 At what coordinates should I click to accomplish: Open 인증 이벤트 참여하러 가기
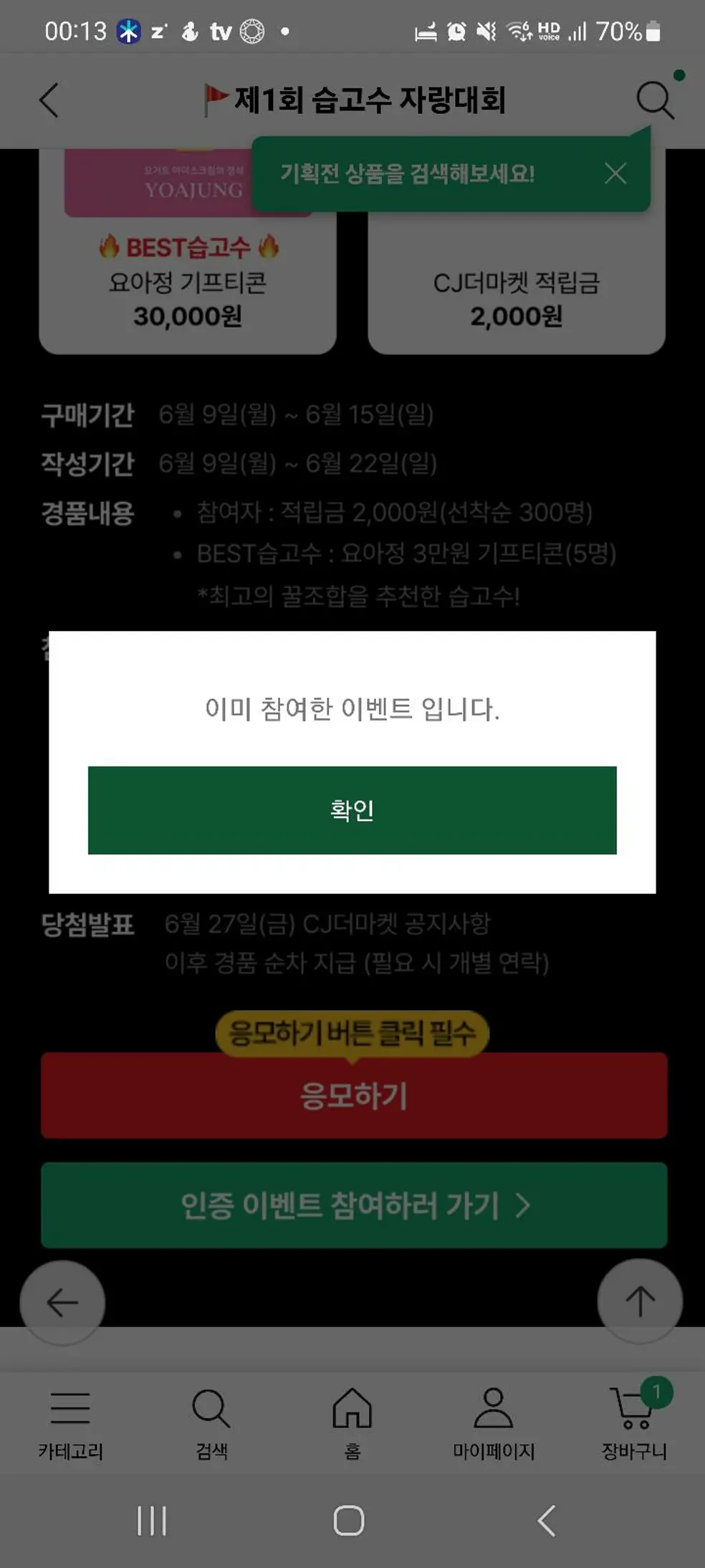coord(354,1205)
